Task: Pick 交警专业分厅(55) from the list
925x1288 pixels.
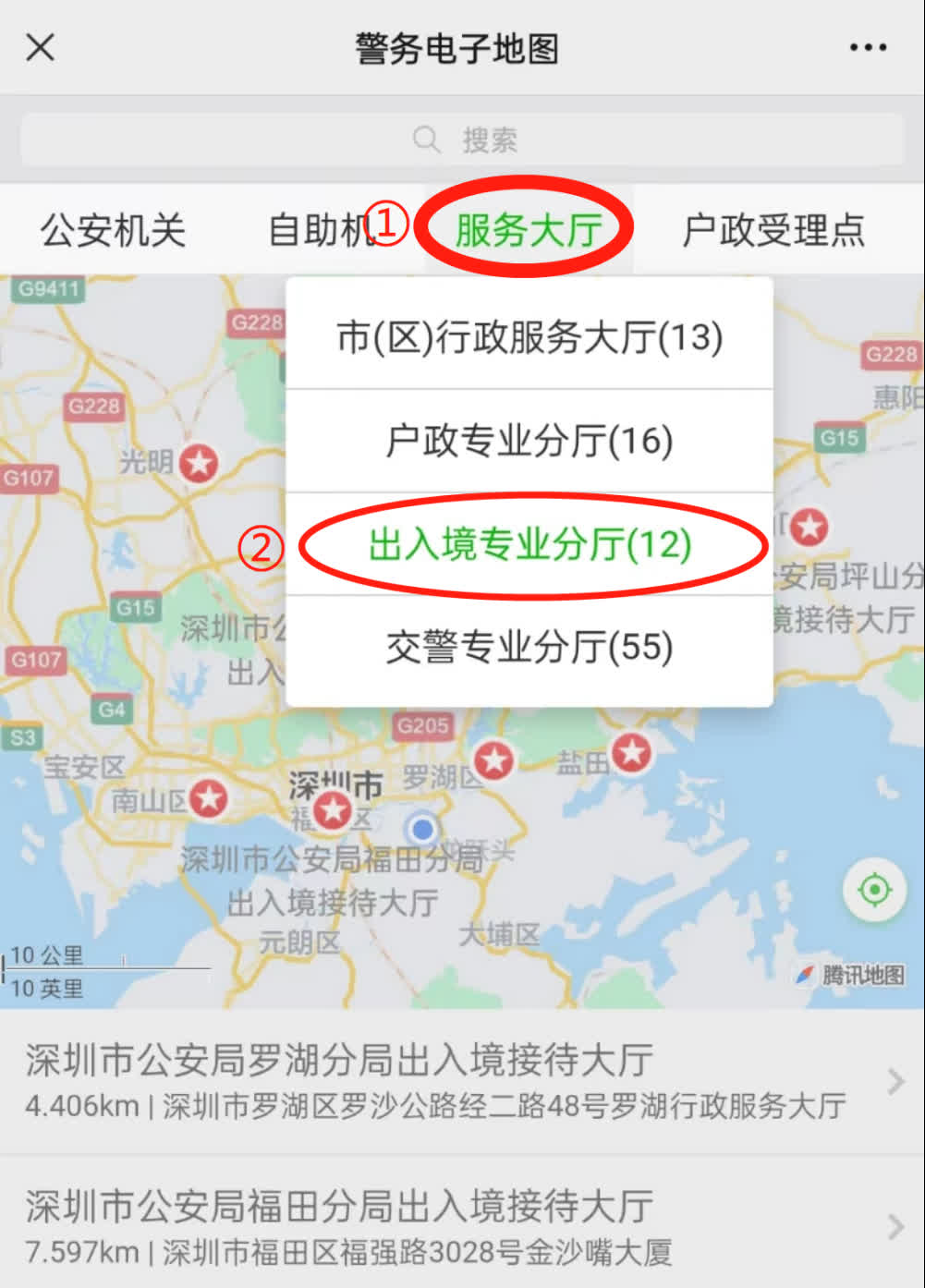Action: click(529, 647)
